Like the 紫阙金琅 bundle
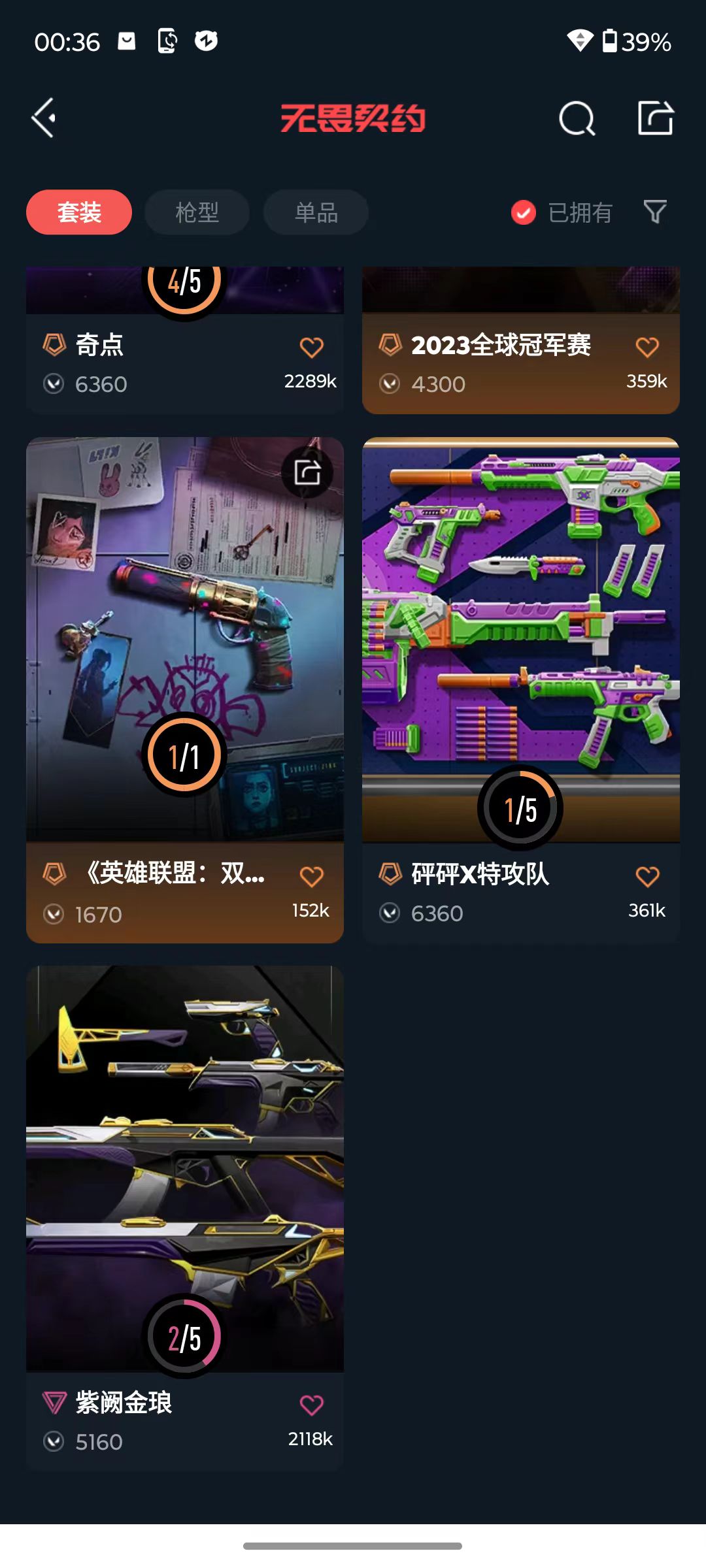706x1568 pixels. point(312,1405)
